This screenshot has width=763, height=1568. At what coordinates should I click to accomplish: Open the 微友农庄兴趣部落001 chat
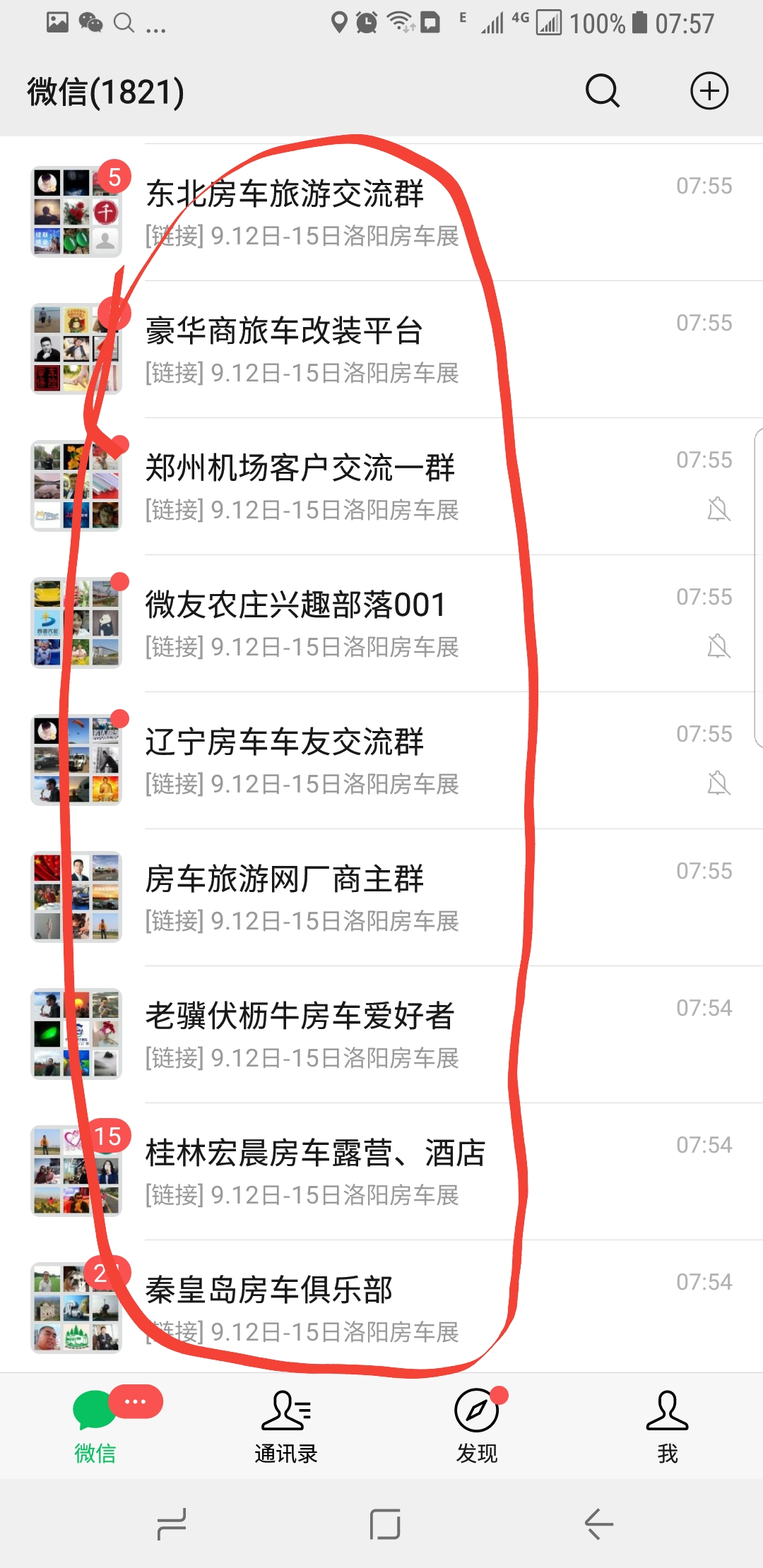[x=381, y=623]
